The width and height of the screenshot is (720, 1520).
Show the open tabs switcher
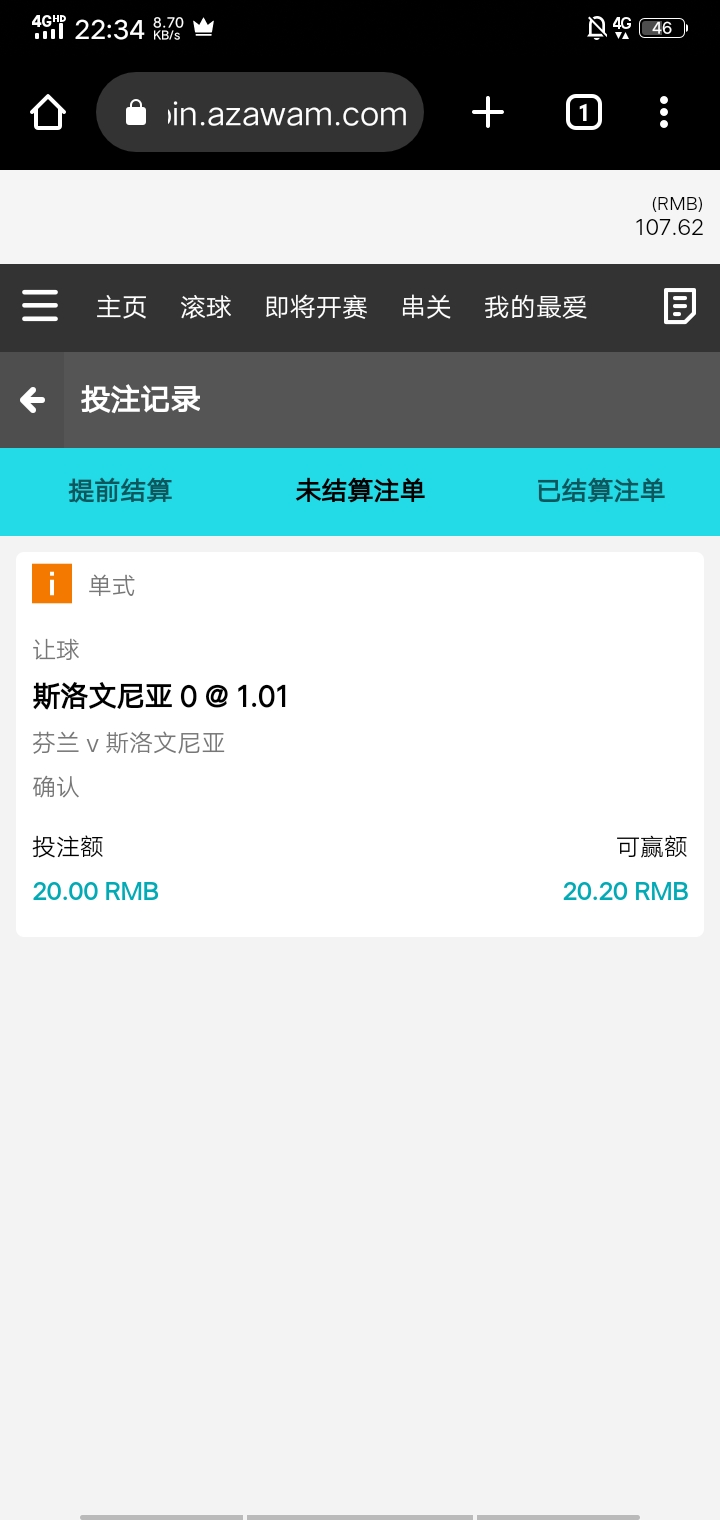pyautogui.click(x=584, y=112)
